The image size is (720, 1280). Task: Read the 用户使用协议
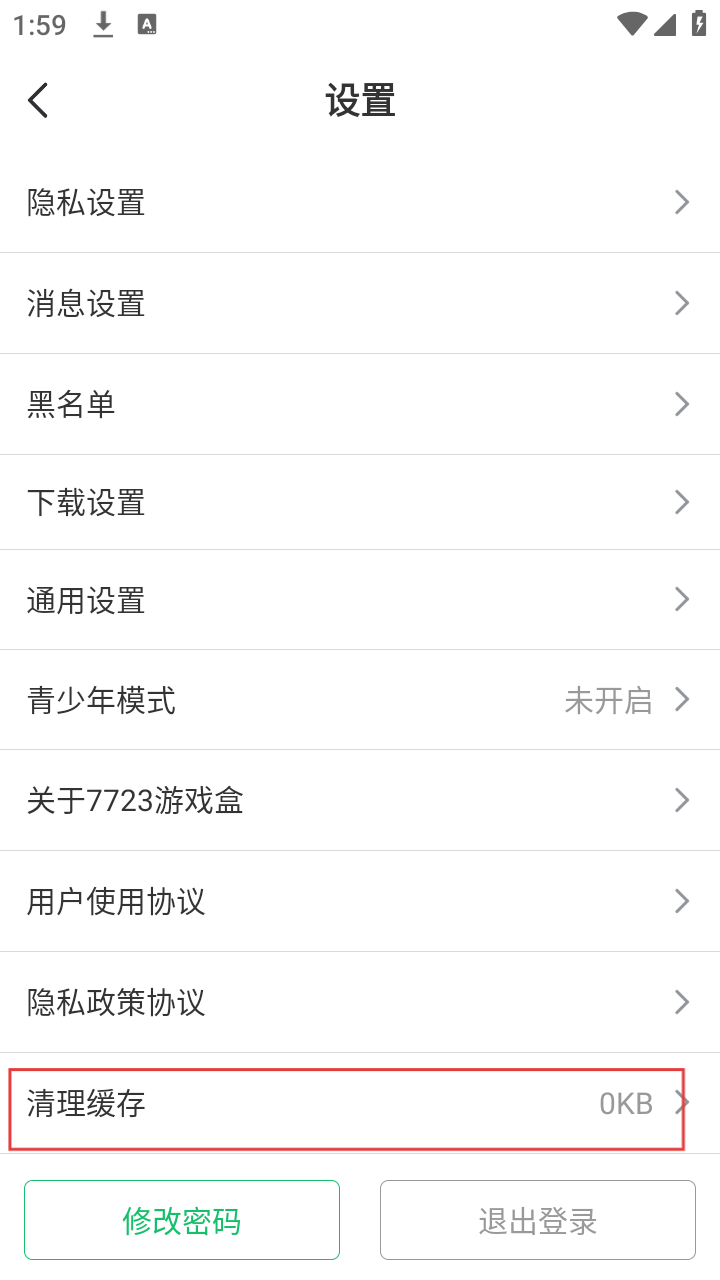click(360, 901)
